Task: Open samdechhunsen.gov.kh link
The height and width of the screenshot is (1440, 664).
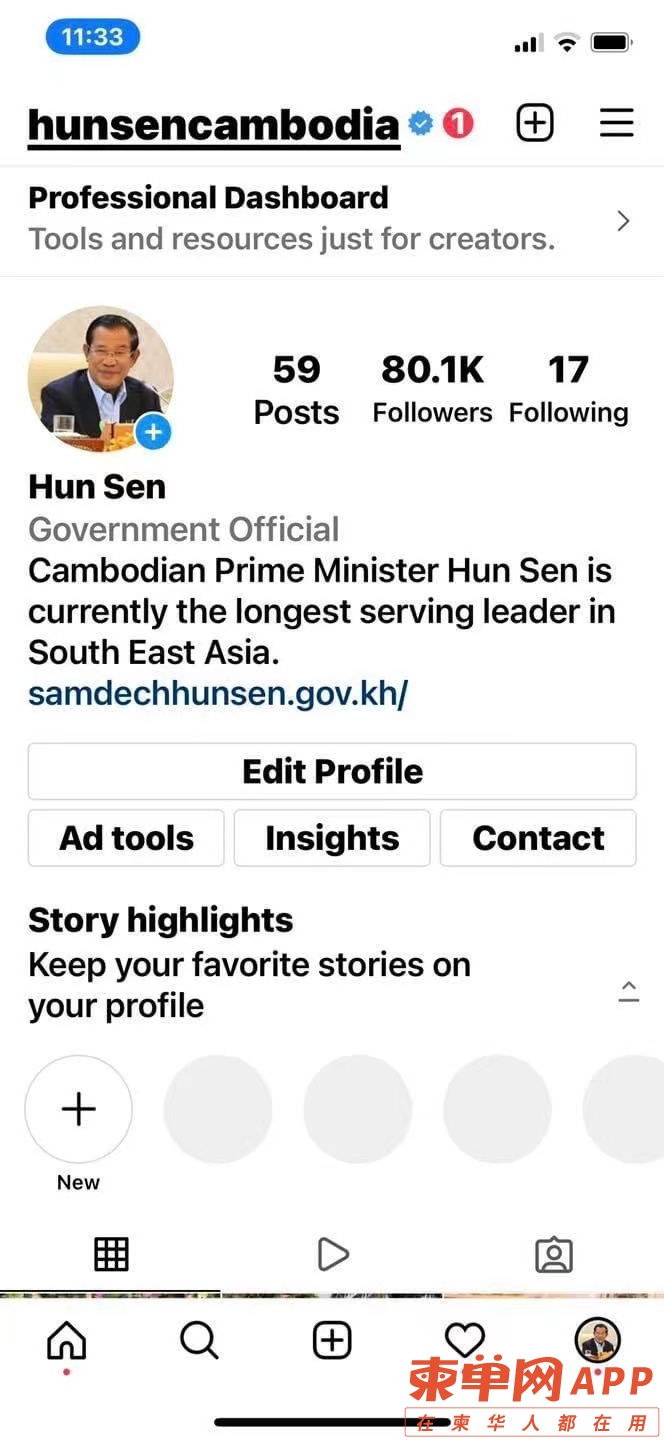Action: [x=217, y=693]
